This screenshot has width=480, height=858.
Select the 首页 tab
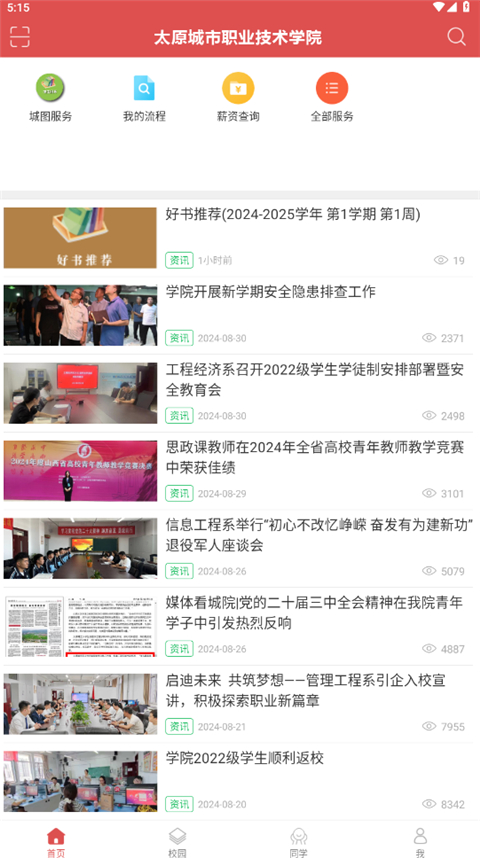coord(56,841)
